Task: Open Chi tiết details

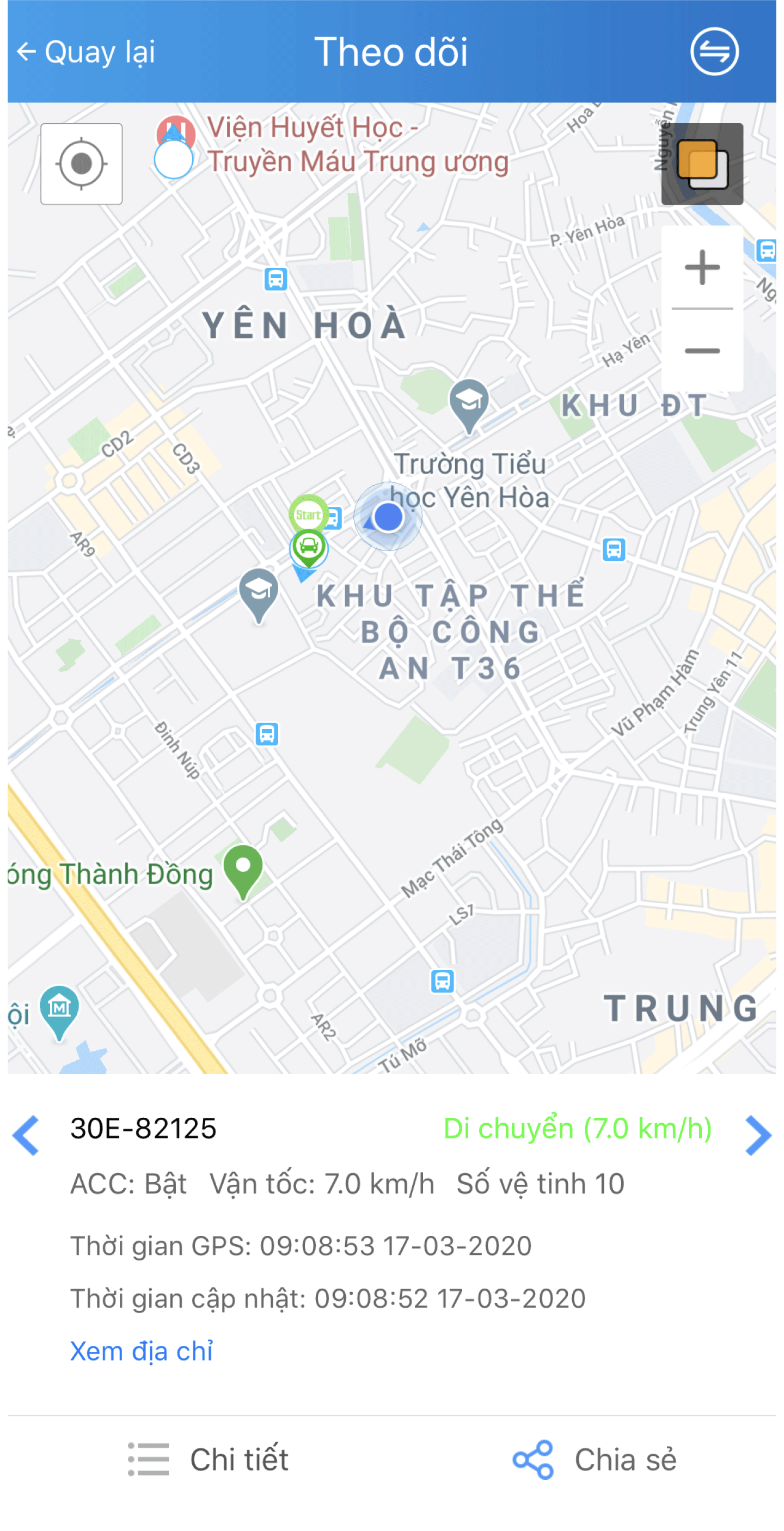Action: click(208, 1459)
